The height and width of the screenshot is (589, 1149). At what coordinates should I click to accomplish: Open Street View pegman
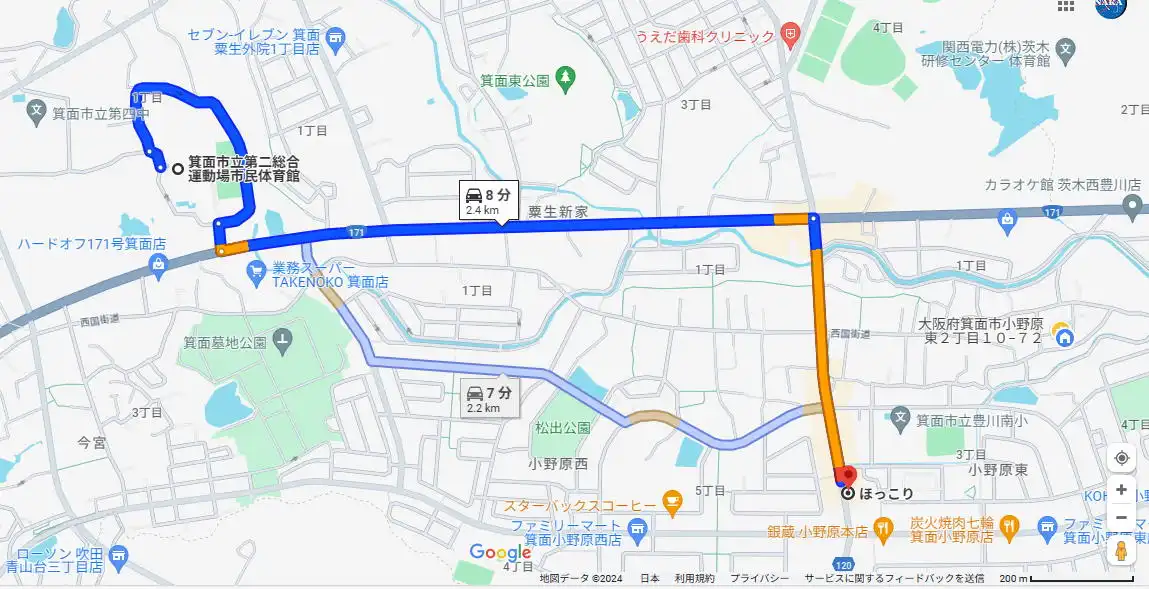(1121, 550)
